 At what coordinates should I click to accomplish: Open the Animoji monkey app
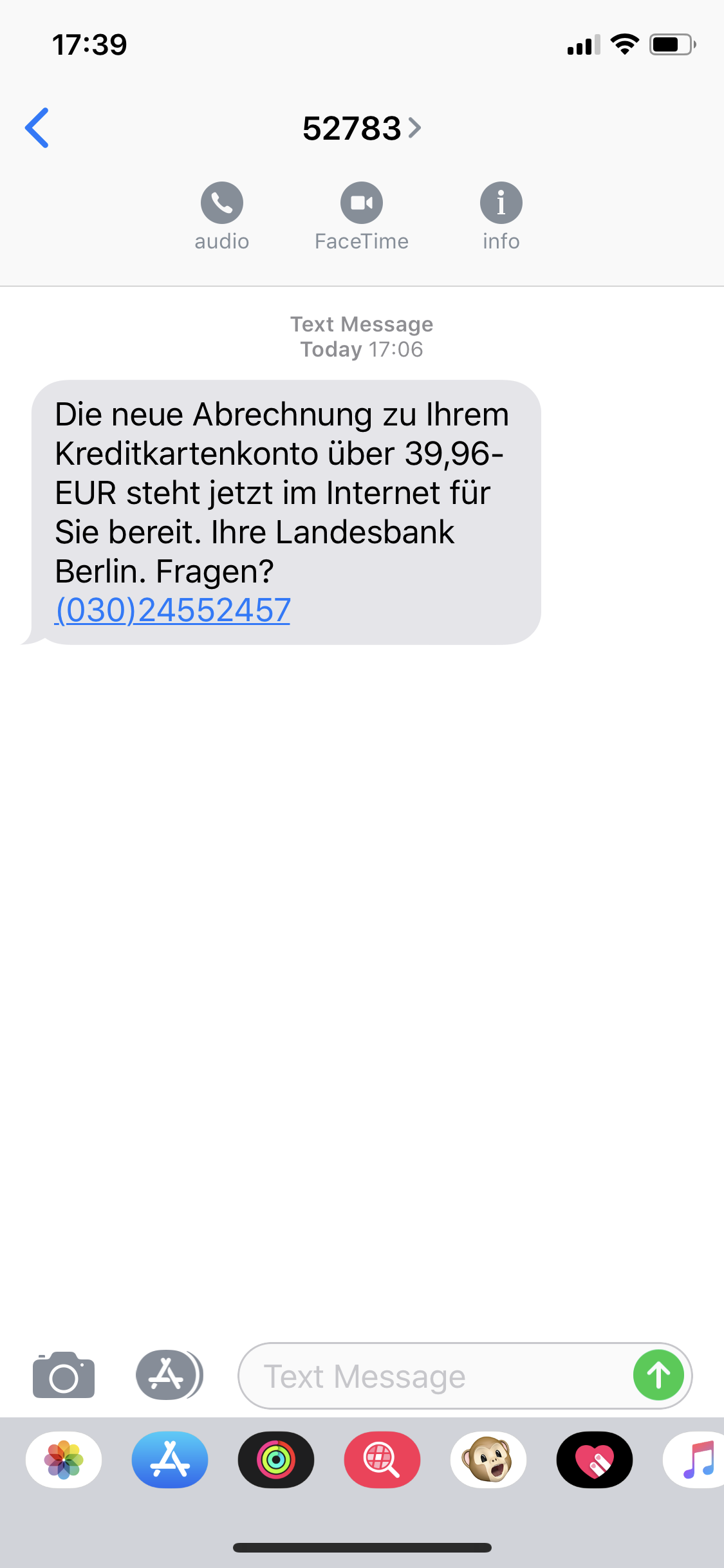pyautogui.click(x=488, y=1459)
